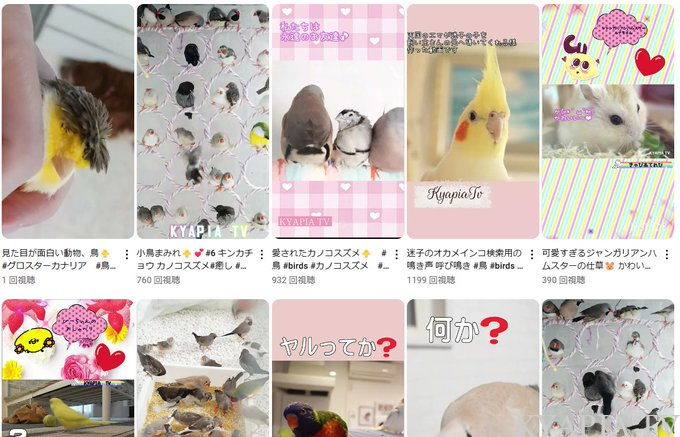The image size is (680, 437).
Task: Open the Gloster canary bird short
Action: pyautogui.click(x=67, y=120)
